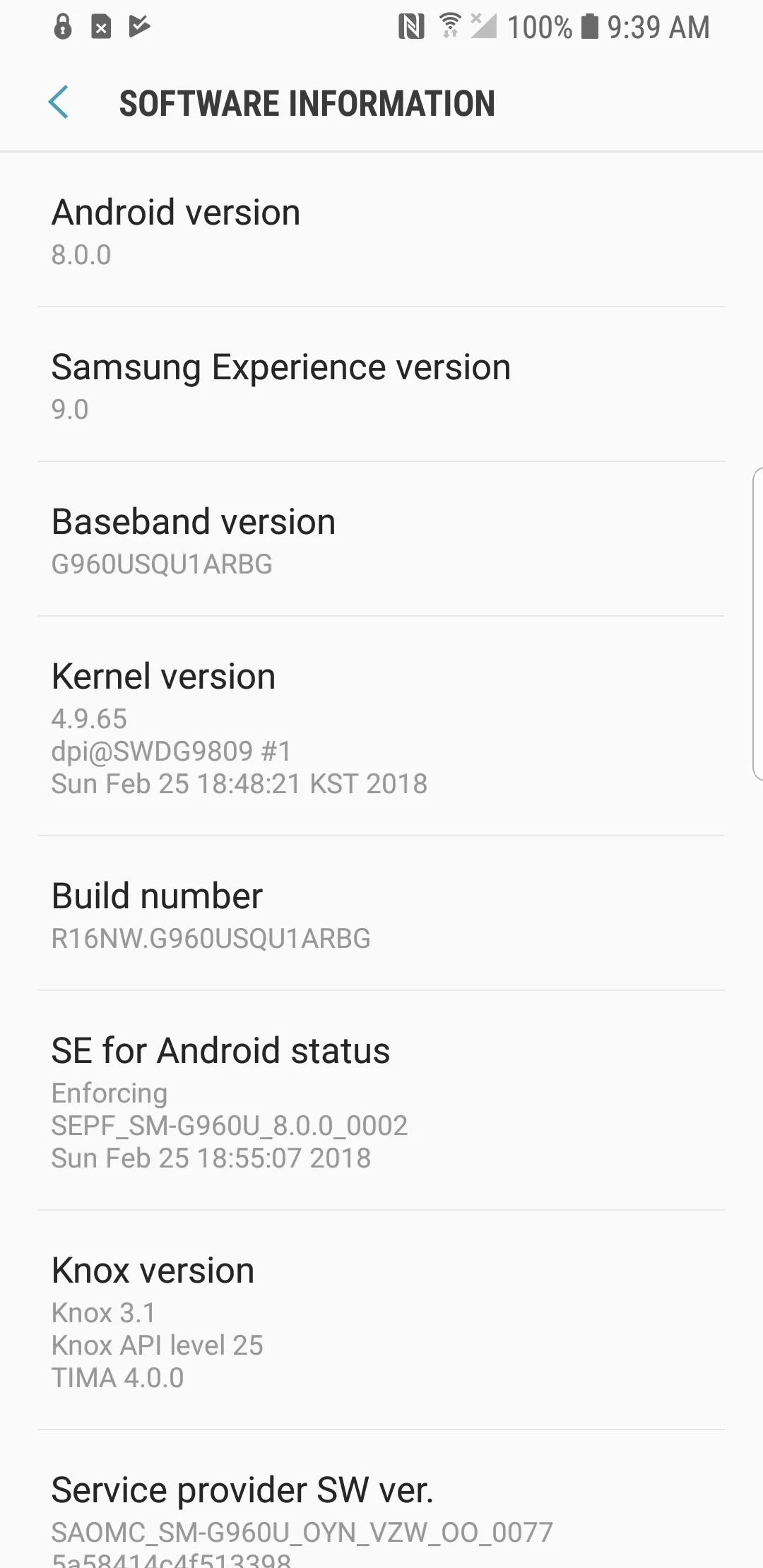Image resolution: width=763 pixels, height=1568 pixels.
Task: Select the Knox version row
Action: (x=381, y=1321)
